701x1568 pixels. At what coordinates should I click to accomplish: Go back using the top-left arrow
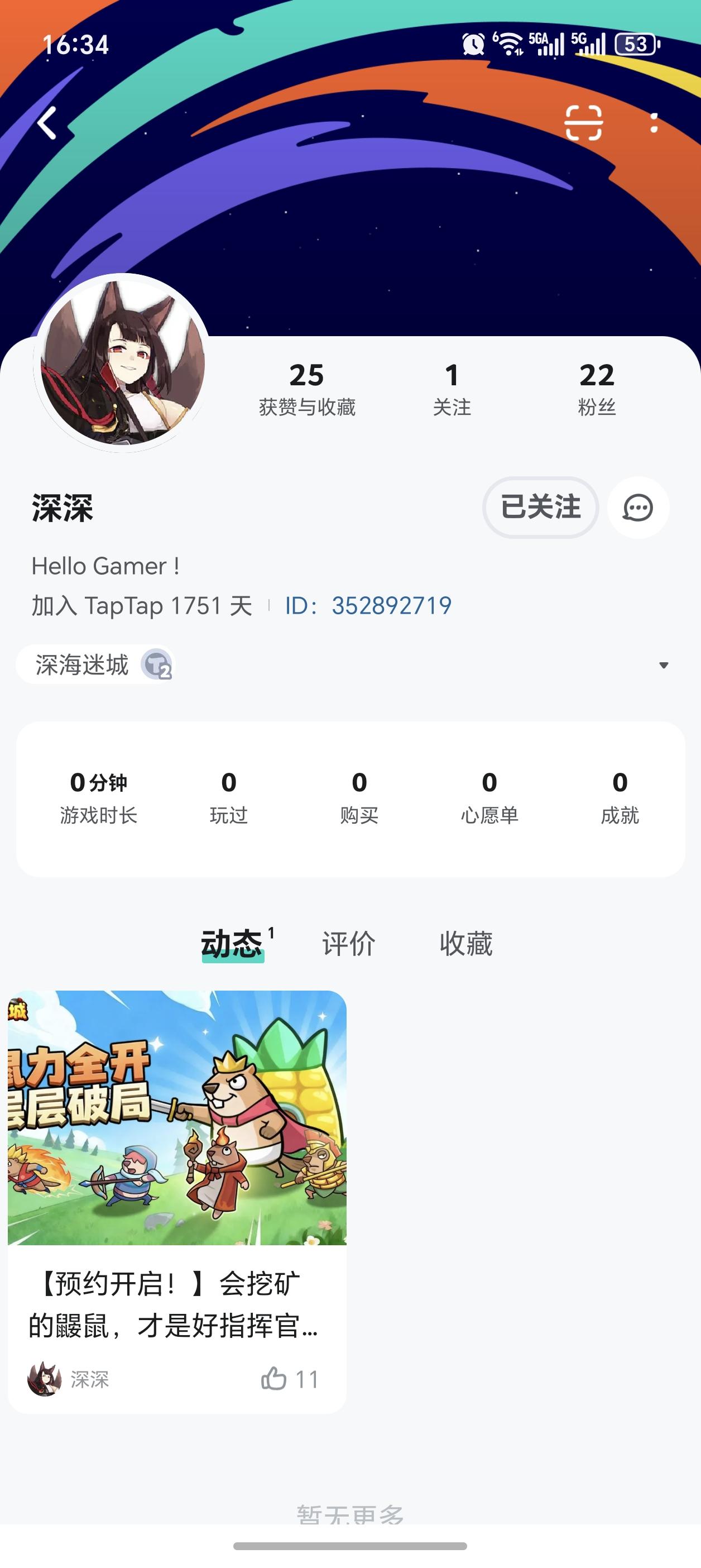coord(47,123)
